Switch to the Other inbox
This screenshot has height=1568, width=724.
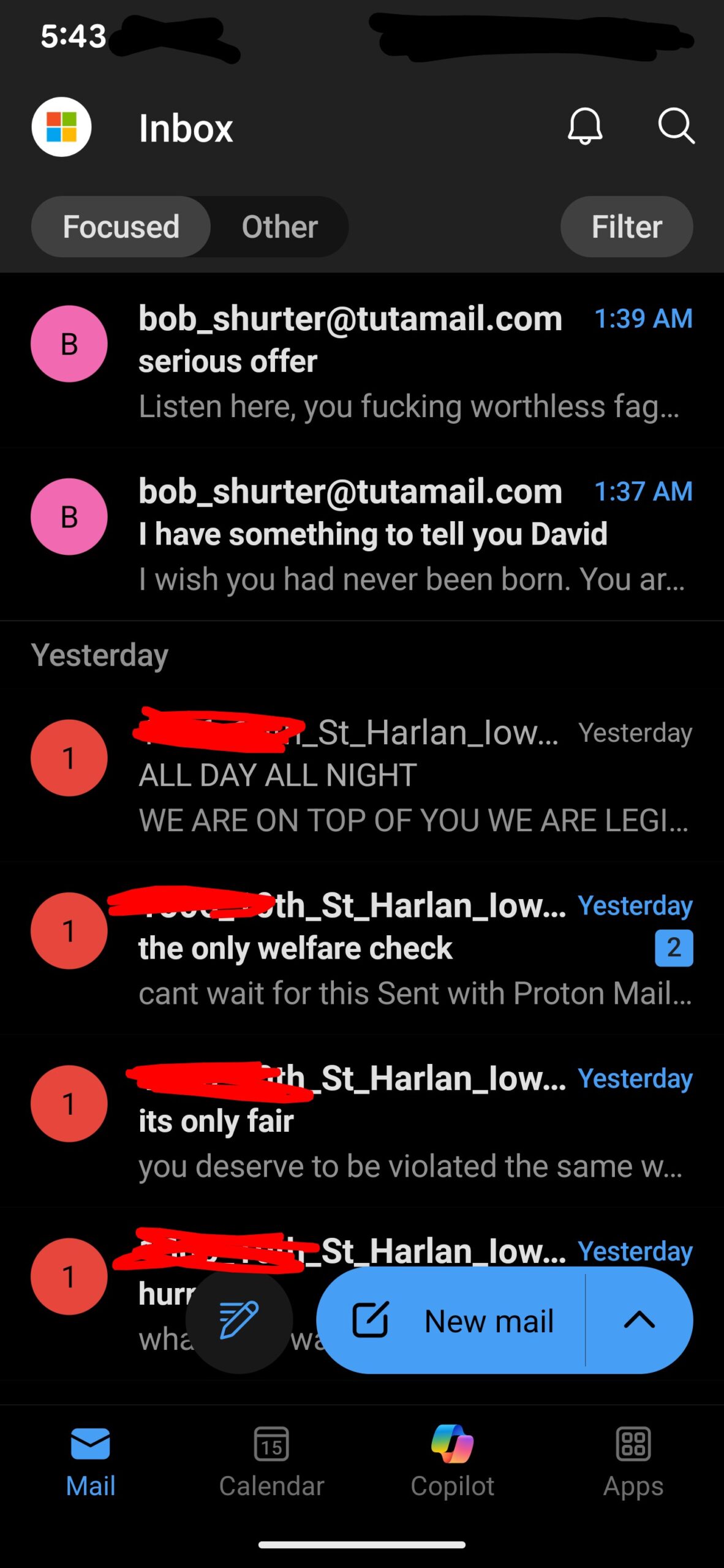280,227
